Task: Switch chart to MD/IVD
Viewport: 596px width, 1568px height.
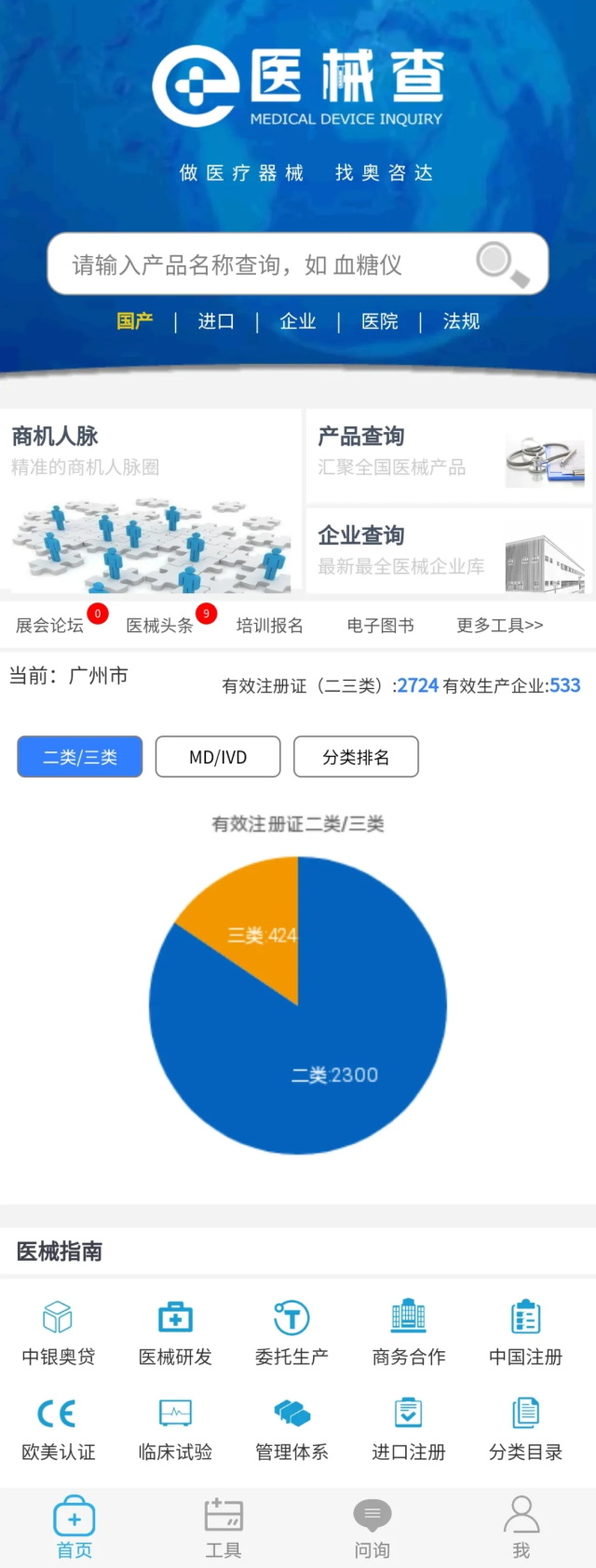Action: point(218,757)
